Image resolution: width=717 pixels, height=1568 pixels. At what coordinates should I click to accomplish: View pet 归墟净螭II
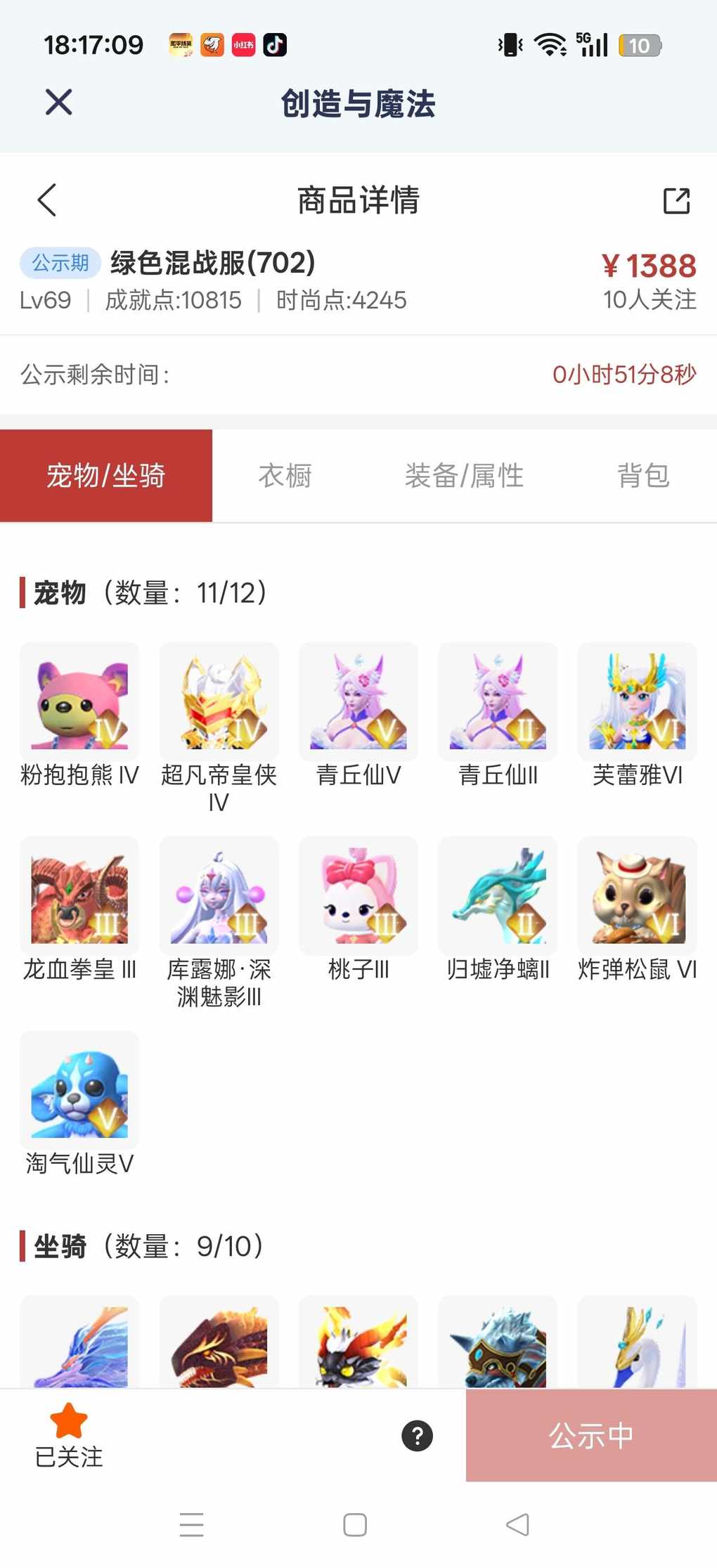tap(498, 895)
